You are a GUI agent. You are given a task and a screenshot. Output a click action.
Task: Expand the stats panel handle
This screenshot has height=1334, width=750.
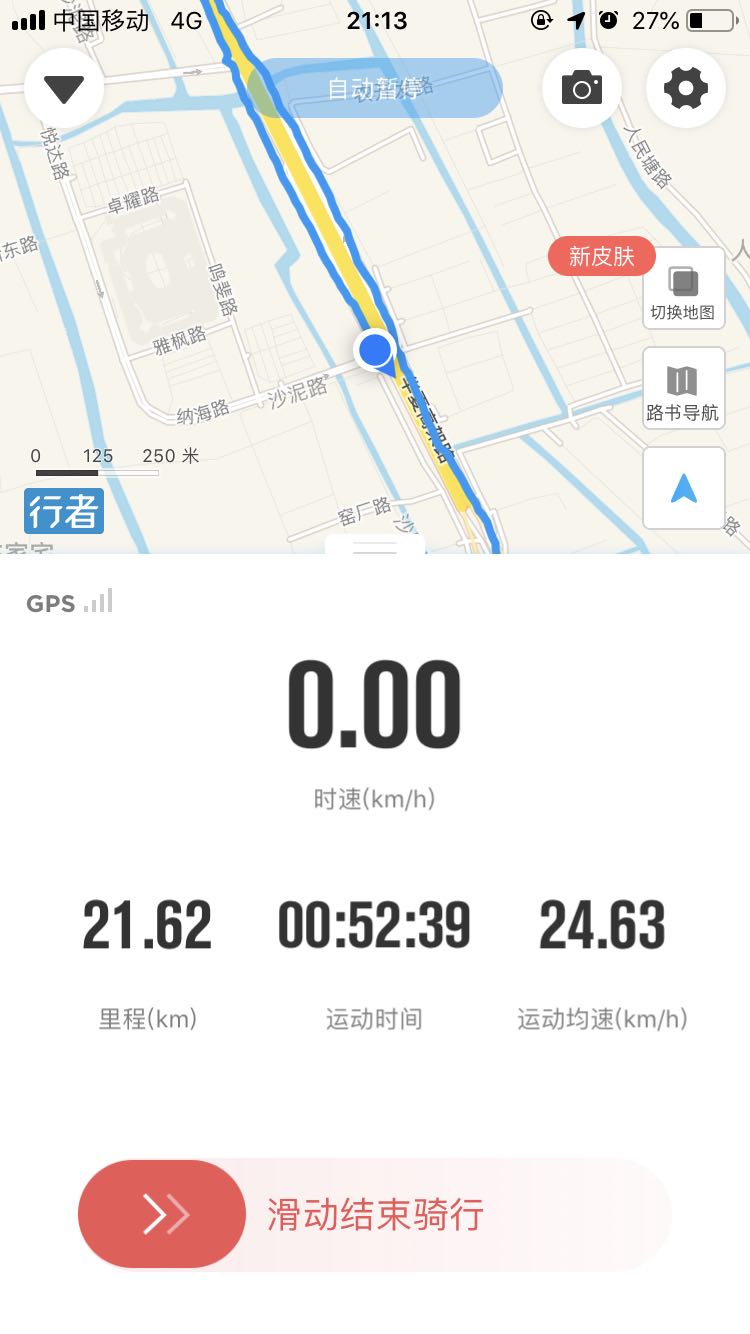[375, 545]
